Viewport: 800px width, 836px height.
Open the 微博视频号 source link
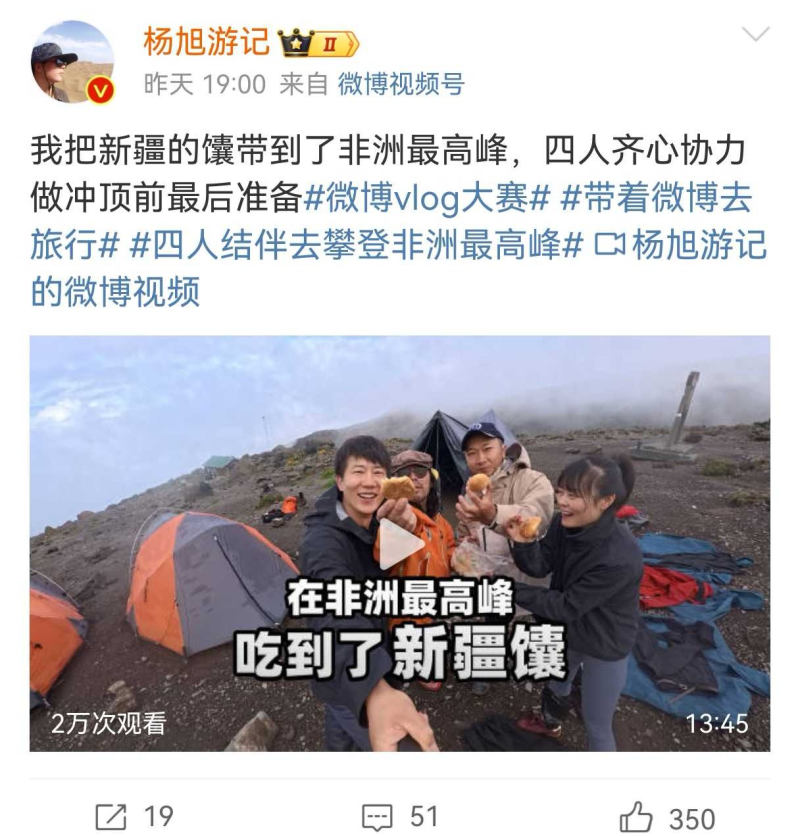(400, 85)
